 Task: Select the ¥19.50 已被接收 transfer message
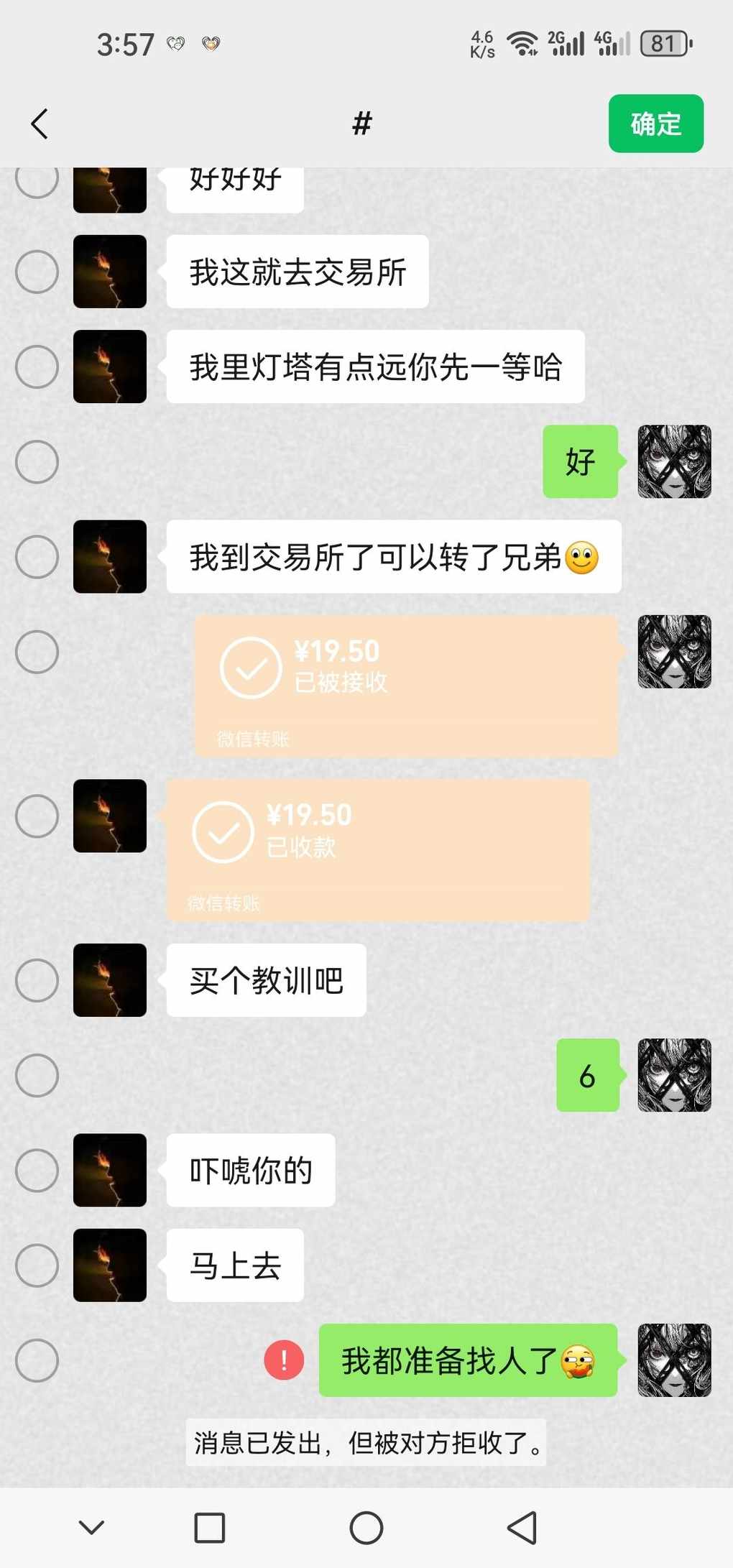tap(37, 652)
